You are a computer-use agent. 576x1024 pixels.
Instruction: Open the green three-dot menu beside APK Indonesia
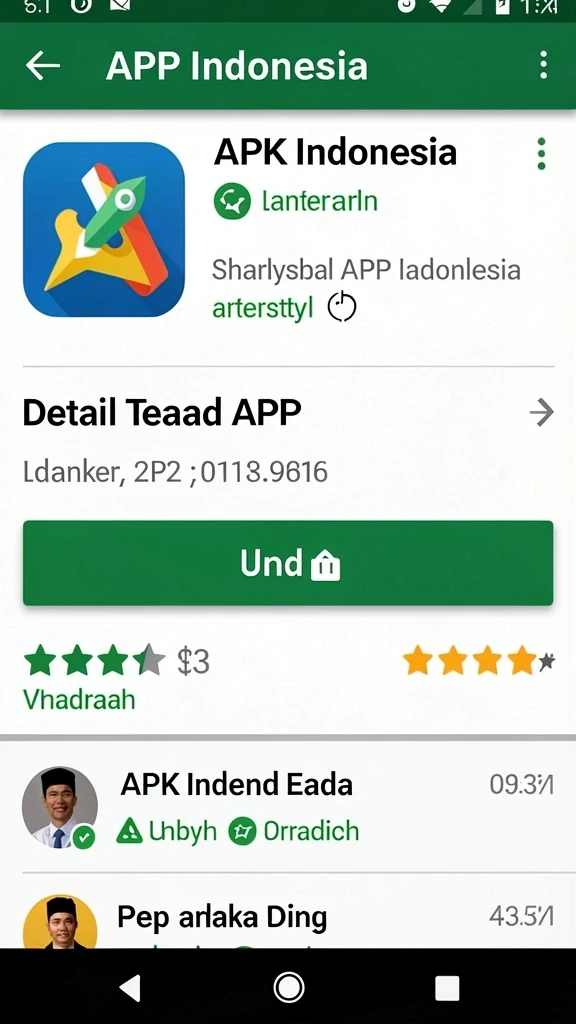pyautogui.click(x=541, y=154)
